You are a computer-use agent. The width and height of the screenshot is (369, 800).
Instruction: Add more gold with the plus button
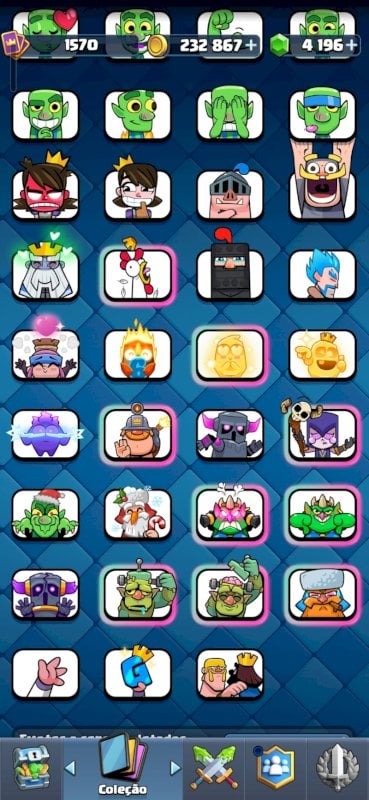[251, 45]
